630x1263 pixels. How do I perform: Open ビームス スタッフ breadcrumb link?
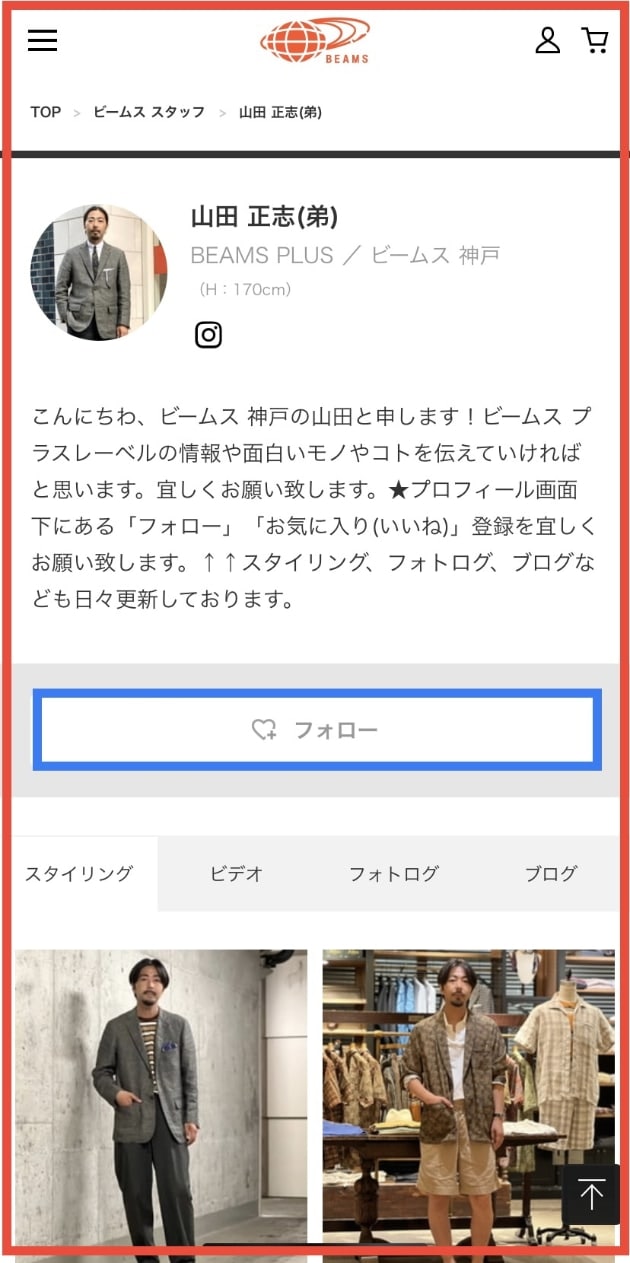coord(149,112)
